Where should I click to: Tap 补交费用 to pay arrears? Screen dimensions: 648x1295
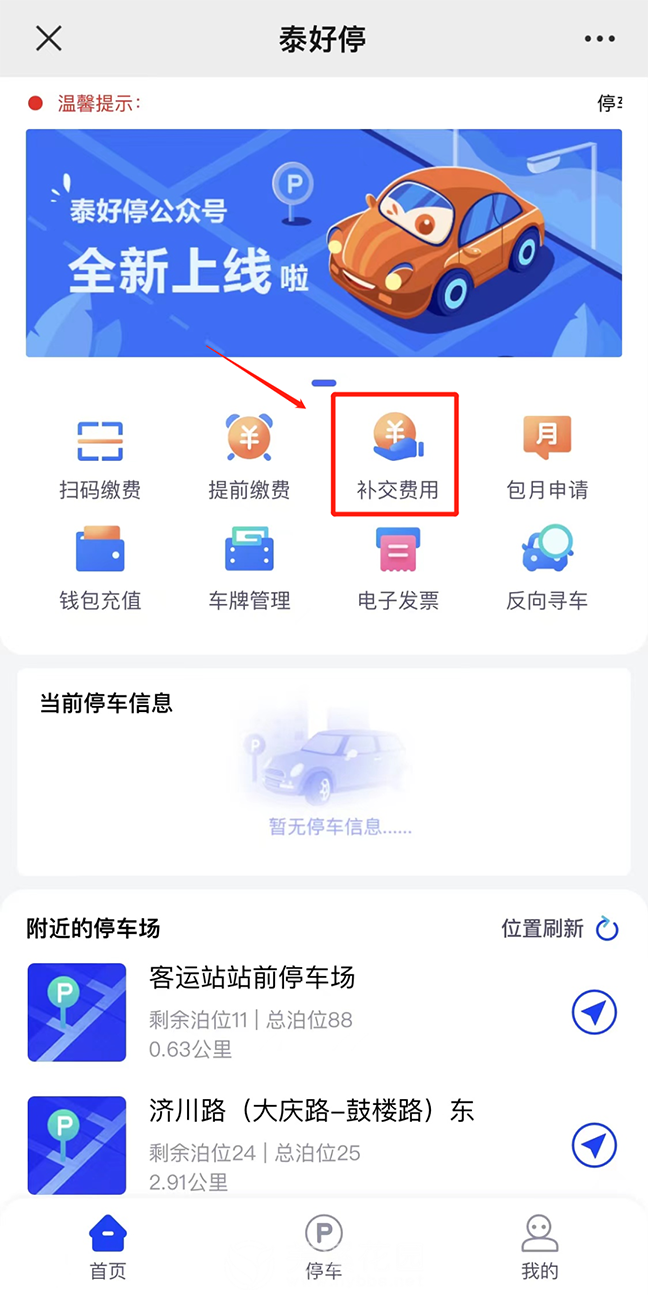[397, 456]
